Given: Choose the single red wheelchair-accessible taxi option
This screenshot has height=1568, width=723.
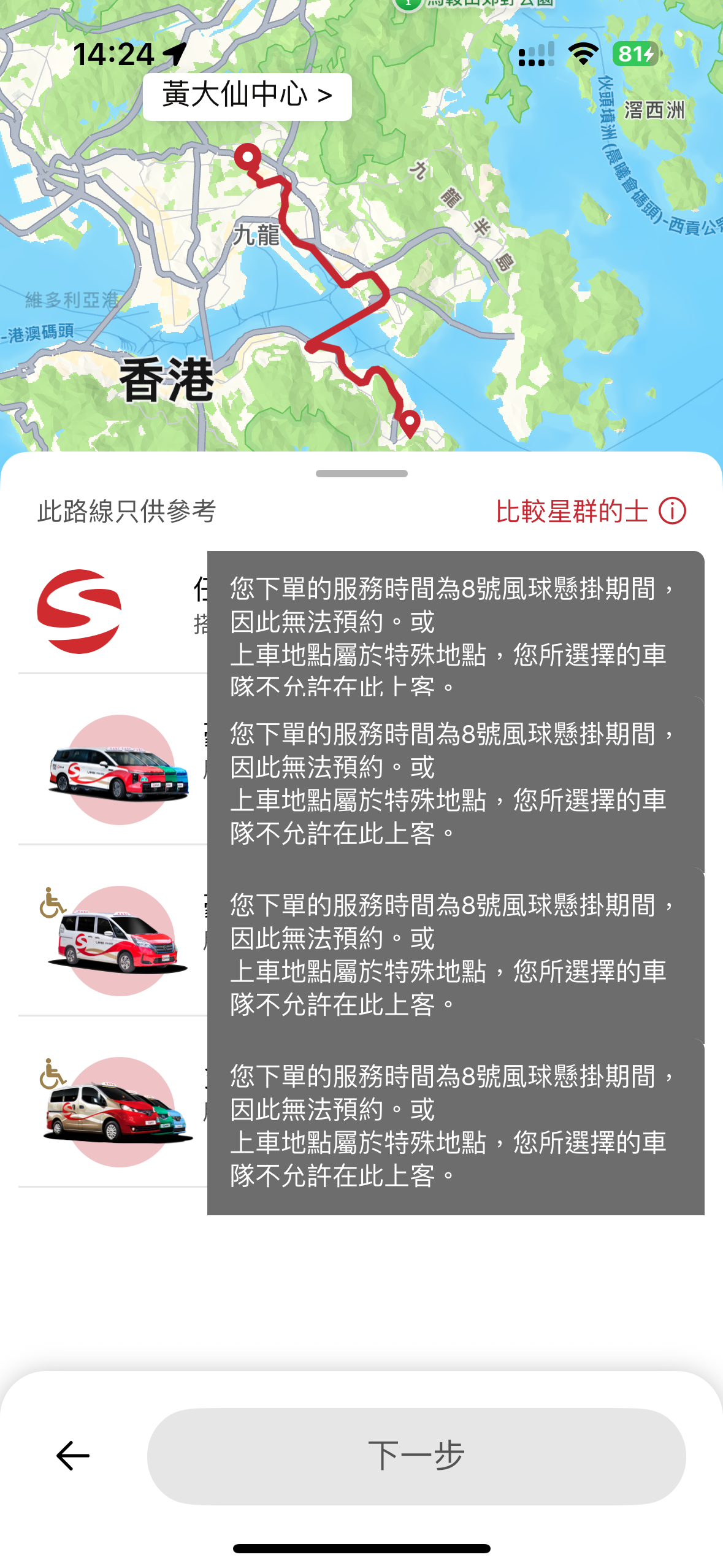Looking at the screenshot, I should [361, 940].
